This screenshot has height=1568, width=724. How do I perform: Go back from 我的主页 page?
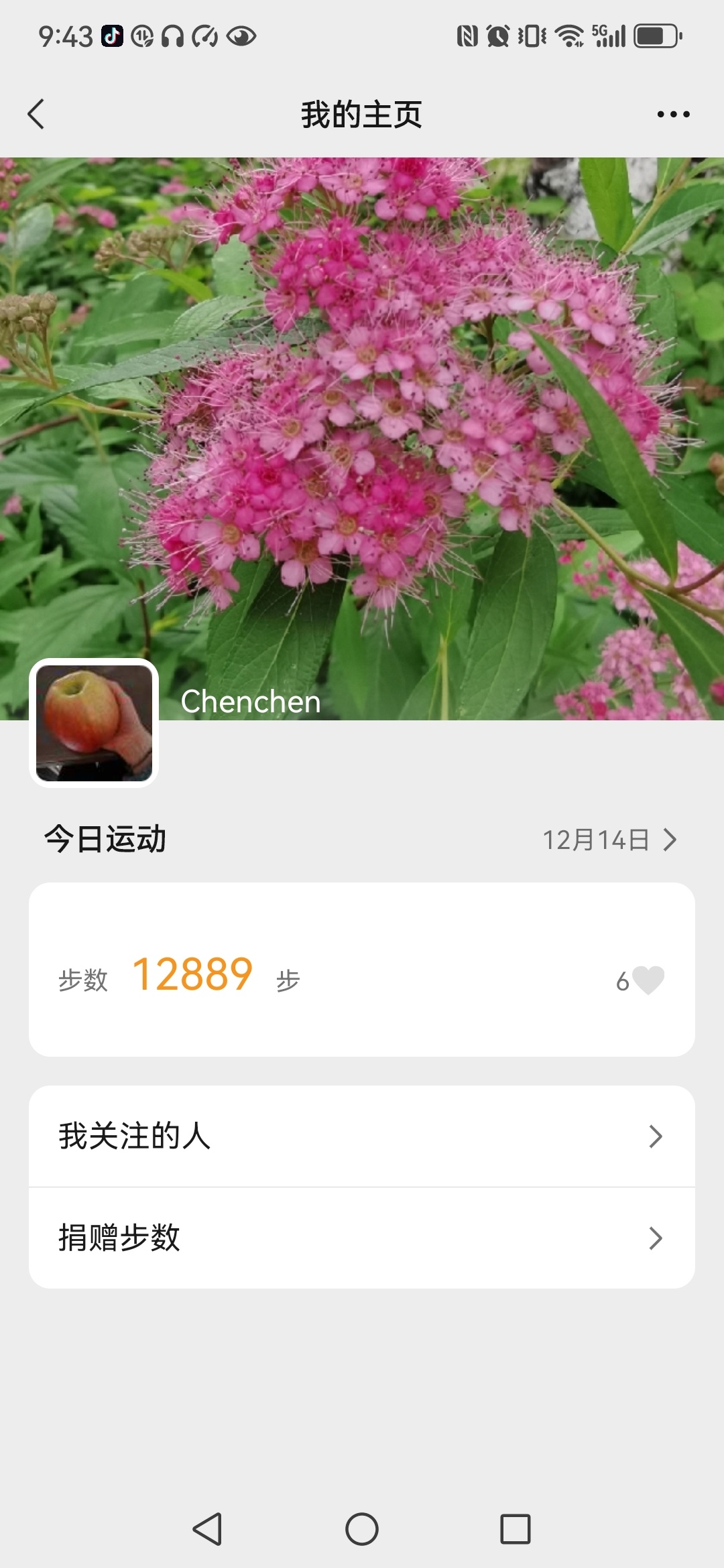pyautogui.click(x=36, y=114)
